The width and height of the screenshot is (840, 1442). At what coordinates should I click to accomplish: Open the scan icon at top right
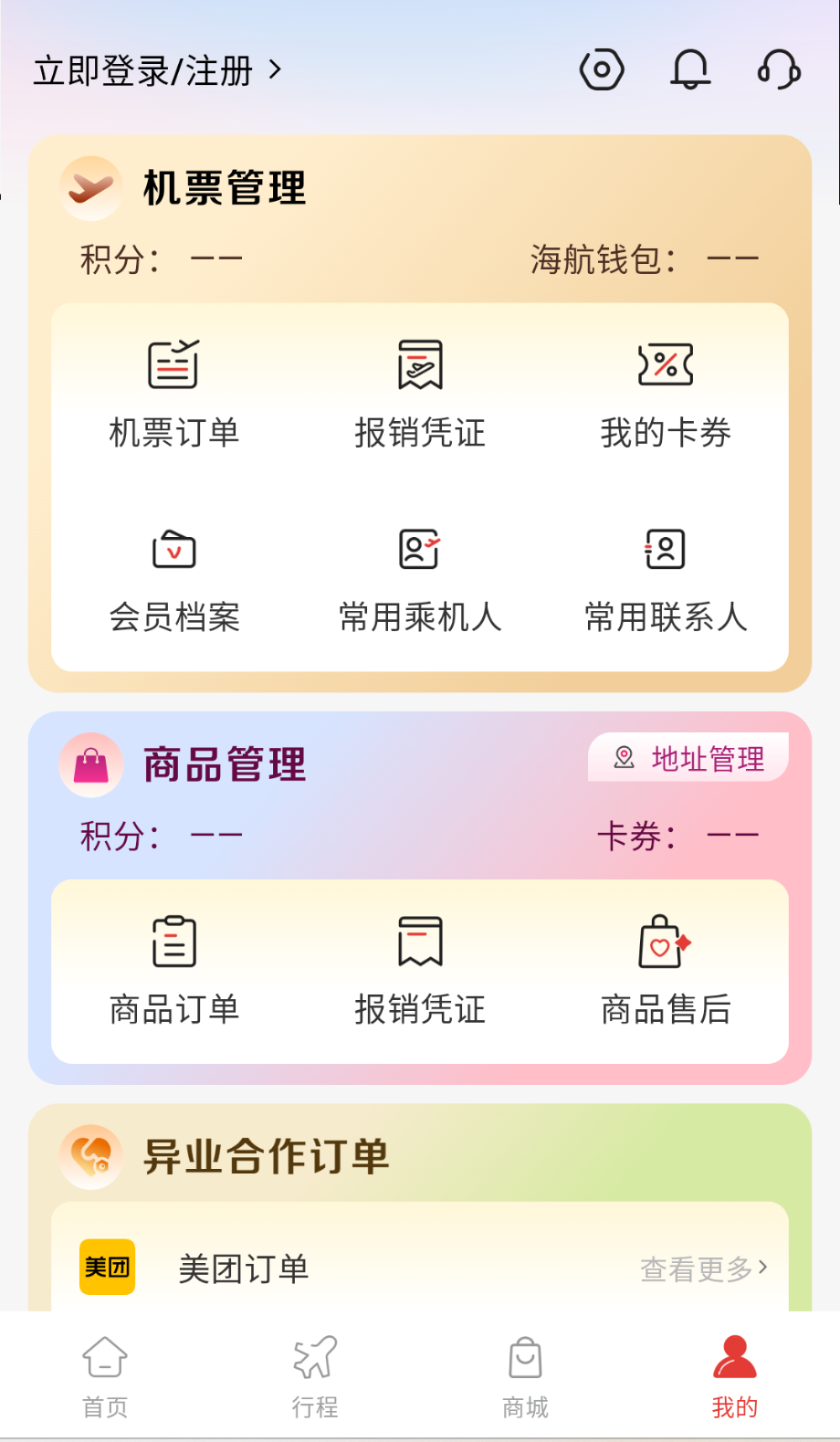tap(601, 68)
